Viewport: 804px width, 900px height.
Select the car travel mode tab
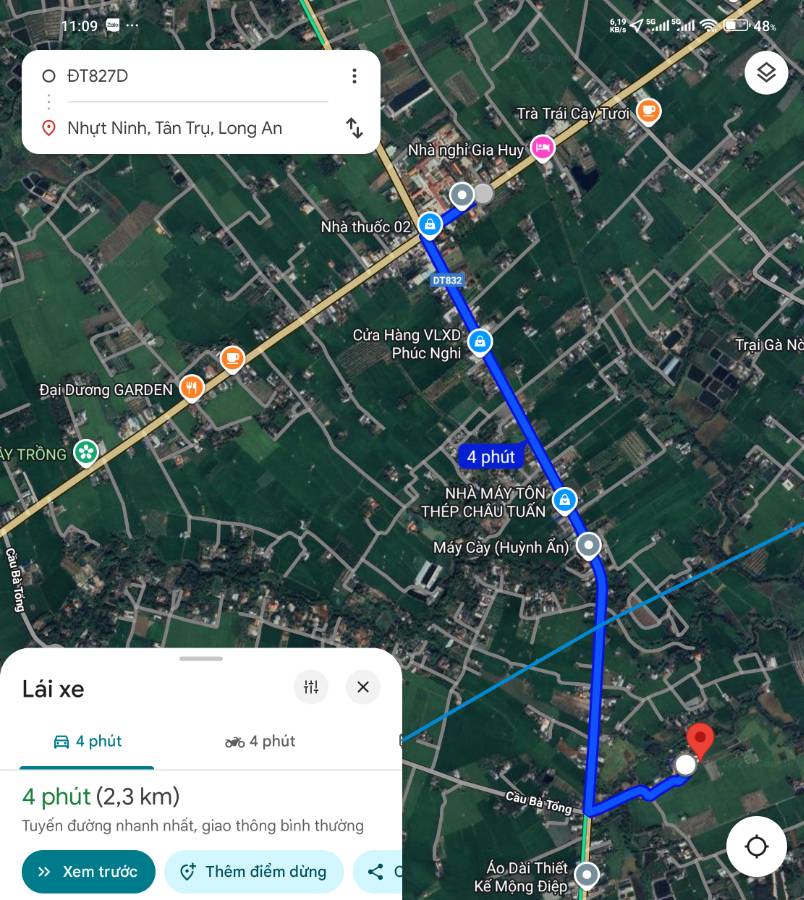(x=87, y=742)
